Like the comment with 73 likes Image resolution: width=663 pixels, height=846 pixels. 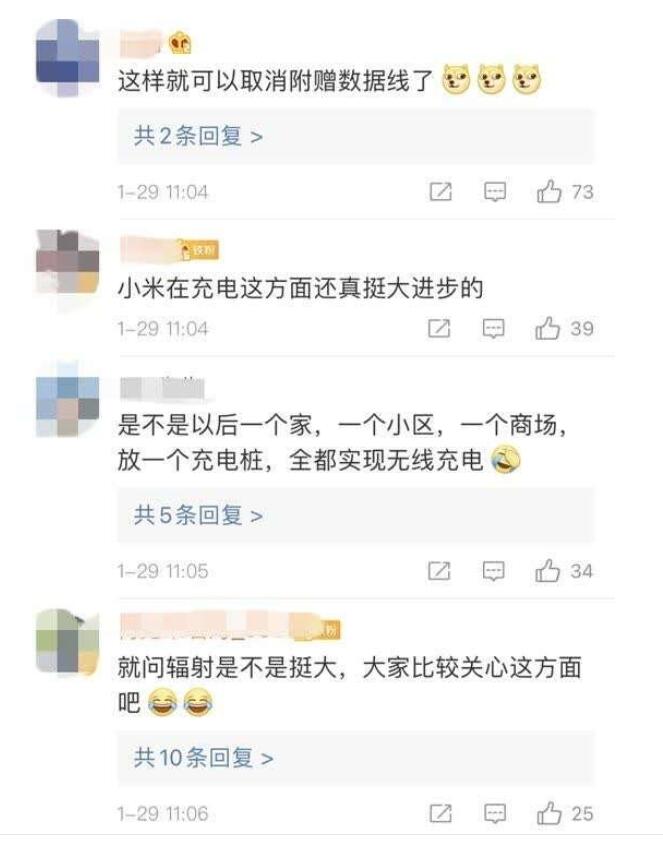point(549,192)
